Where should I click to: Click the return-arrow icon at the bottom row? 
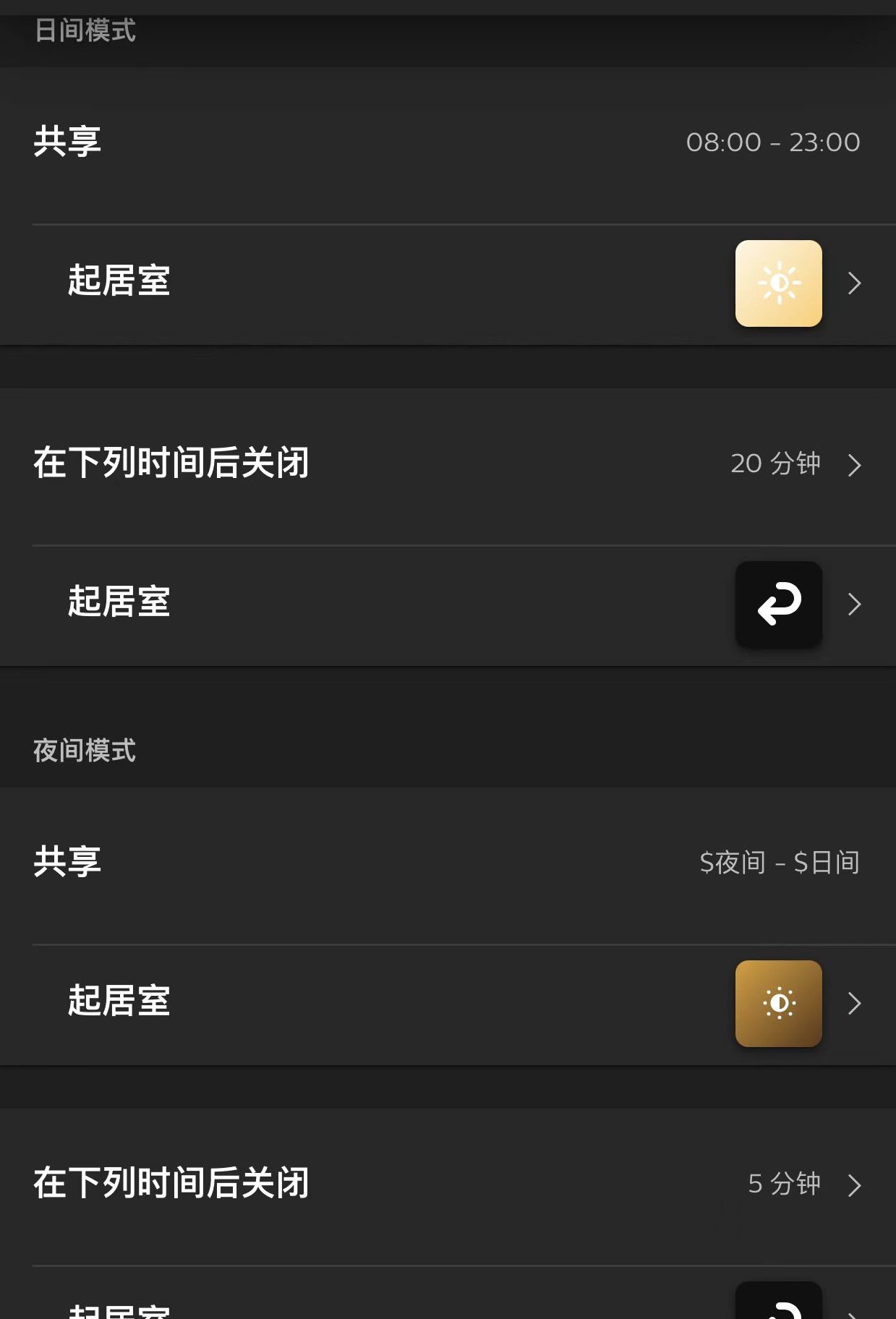pos(778,1302)
